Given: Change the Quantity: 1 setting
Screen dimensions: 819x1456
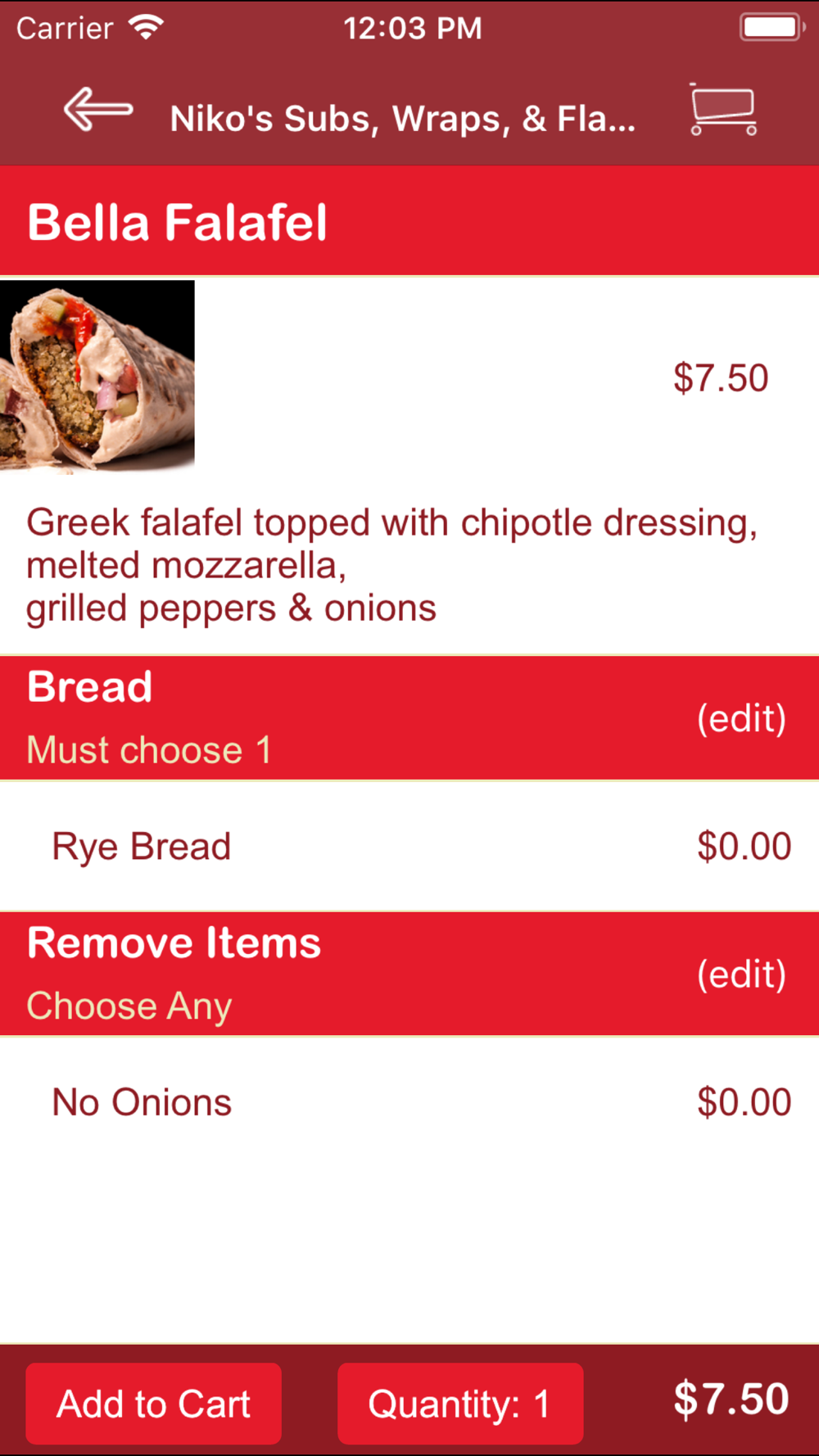Looking at the screenshot, I should [x=460, y=1404].
